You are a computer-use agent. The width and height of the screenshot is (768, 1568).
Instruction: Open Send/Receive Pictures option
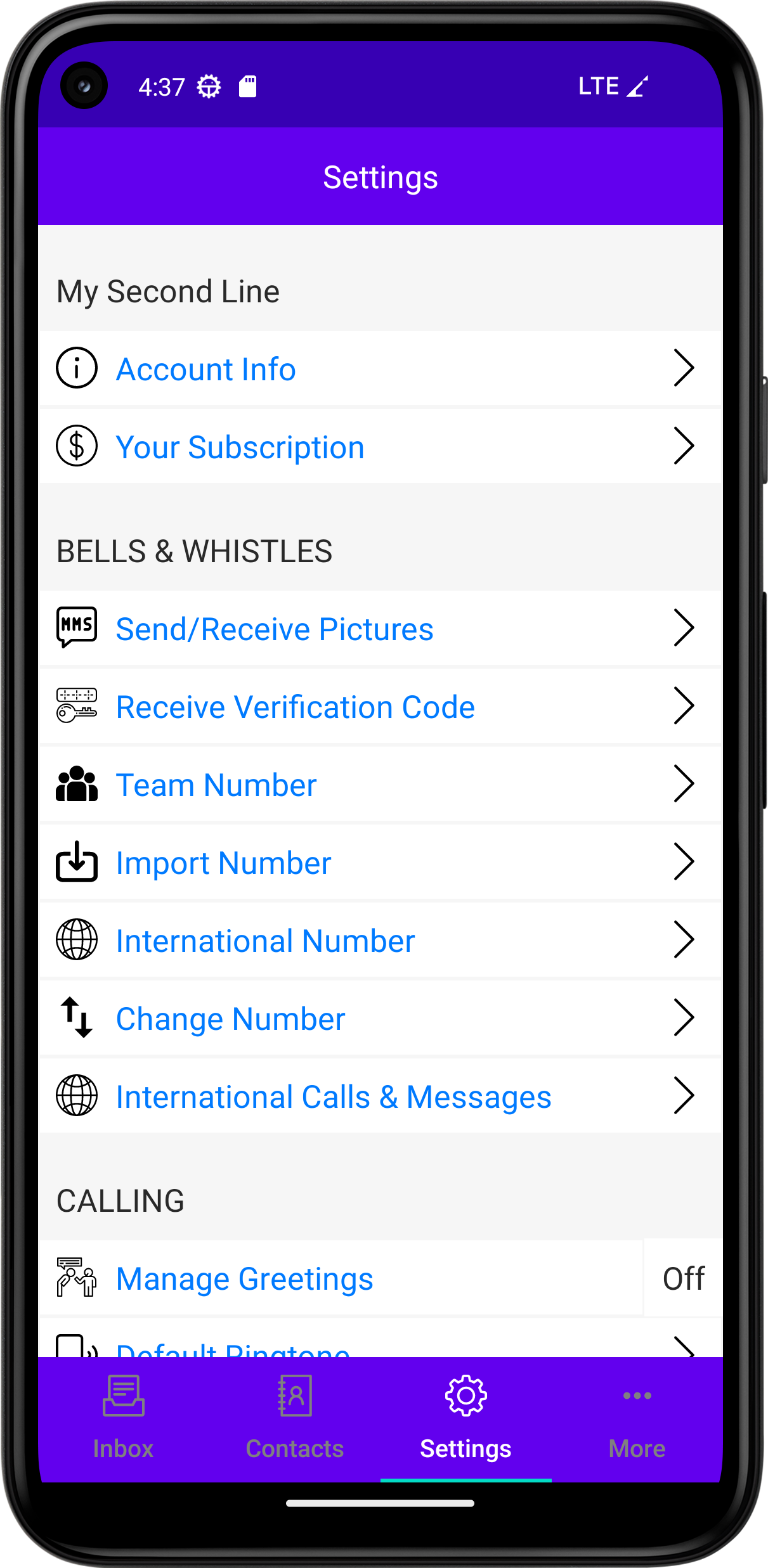click(x=381, y=628)
